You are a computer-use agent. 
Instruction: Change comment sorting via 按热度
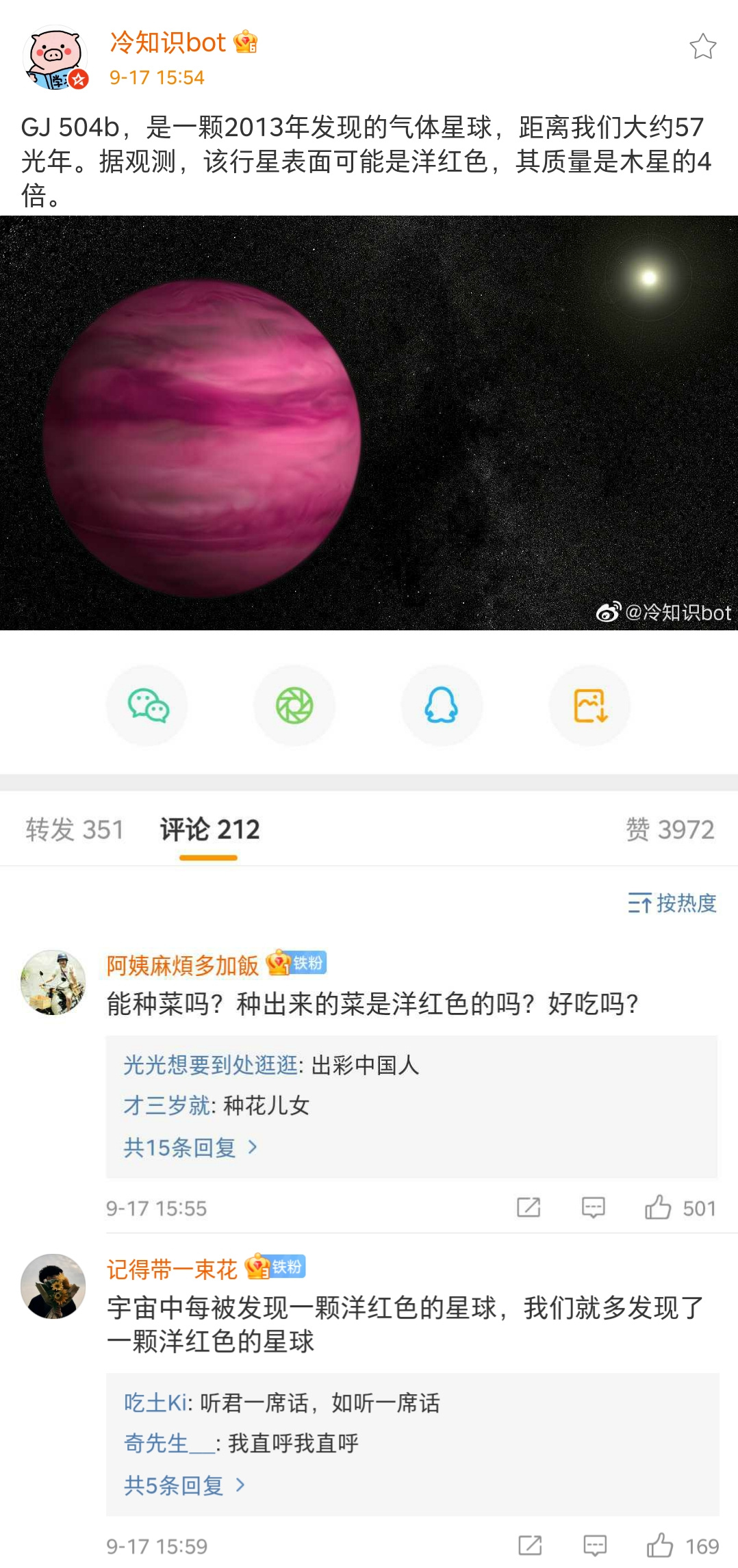(672, 903)
